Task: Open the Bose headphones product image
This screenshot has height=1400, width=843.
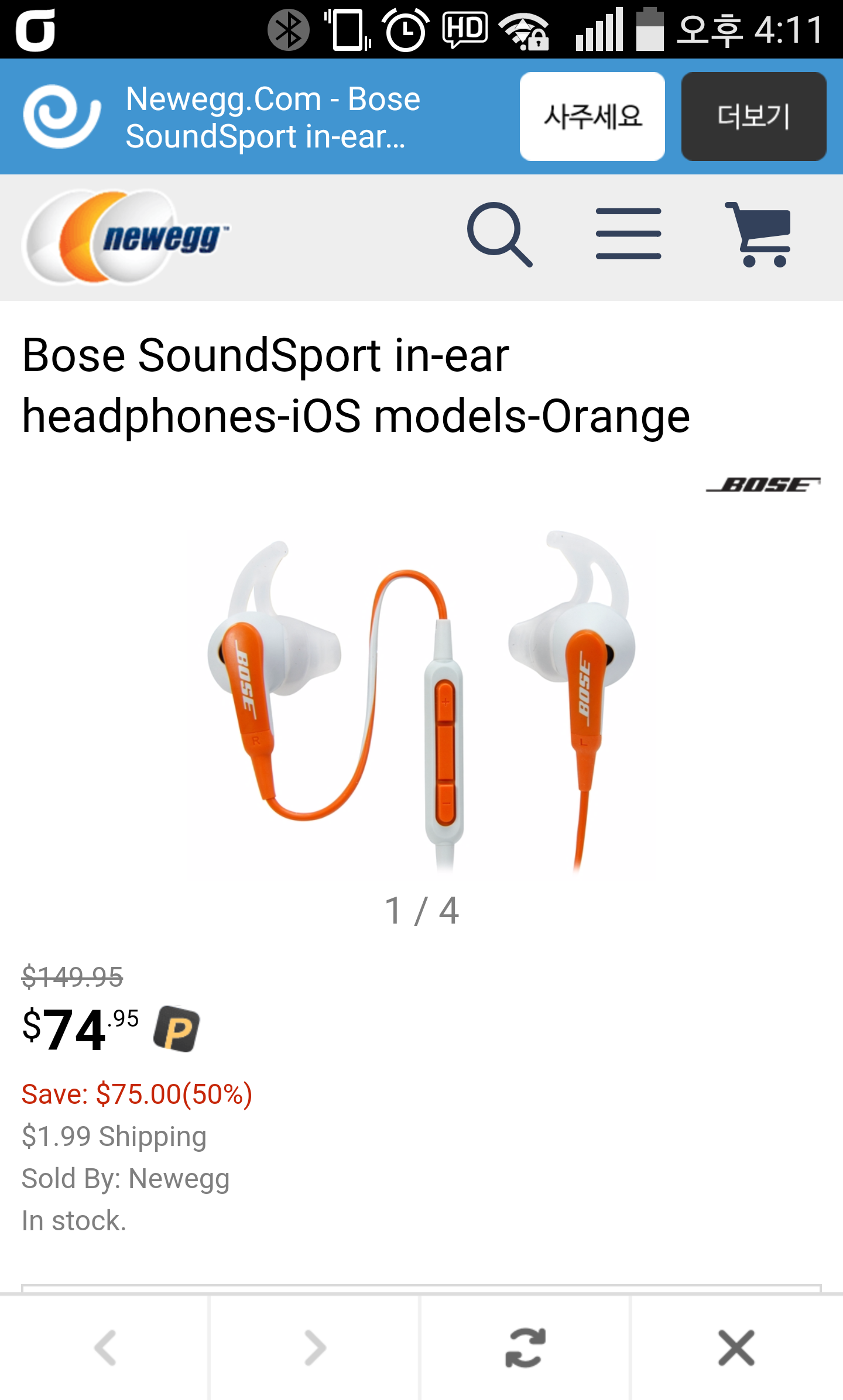Action: pyautogui.click(x=421, y=702)
